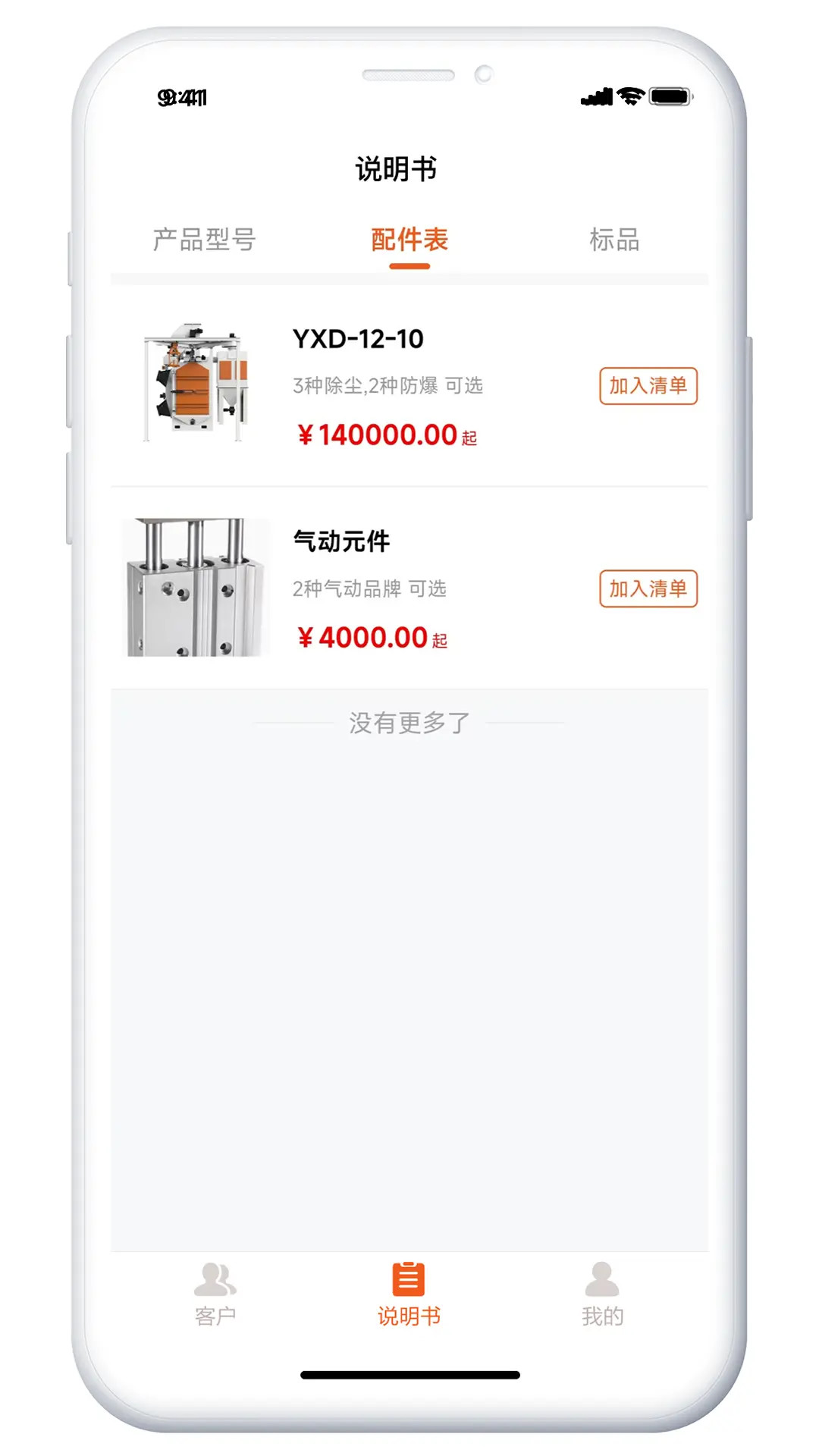Image resolution: width=819 pixels, height=1456 pixels.
Task: Switch to the 产品型号 tab
Action: tap(206, 240)
